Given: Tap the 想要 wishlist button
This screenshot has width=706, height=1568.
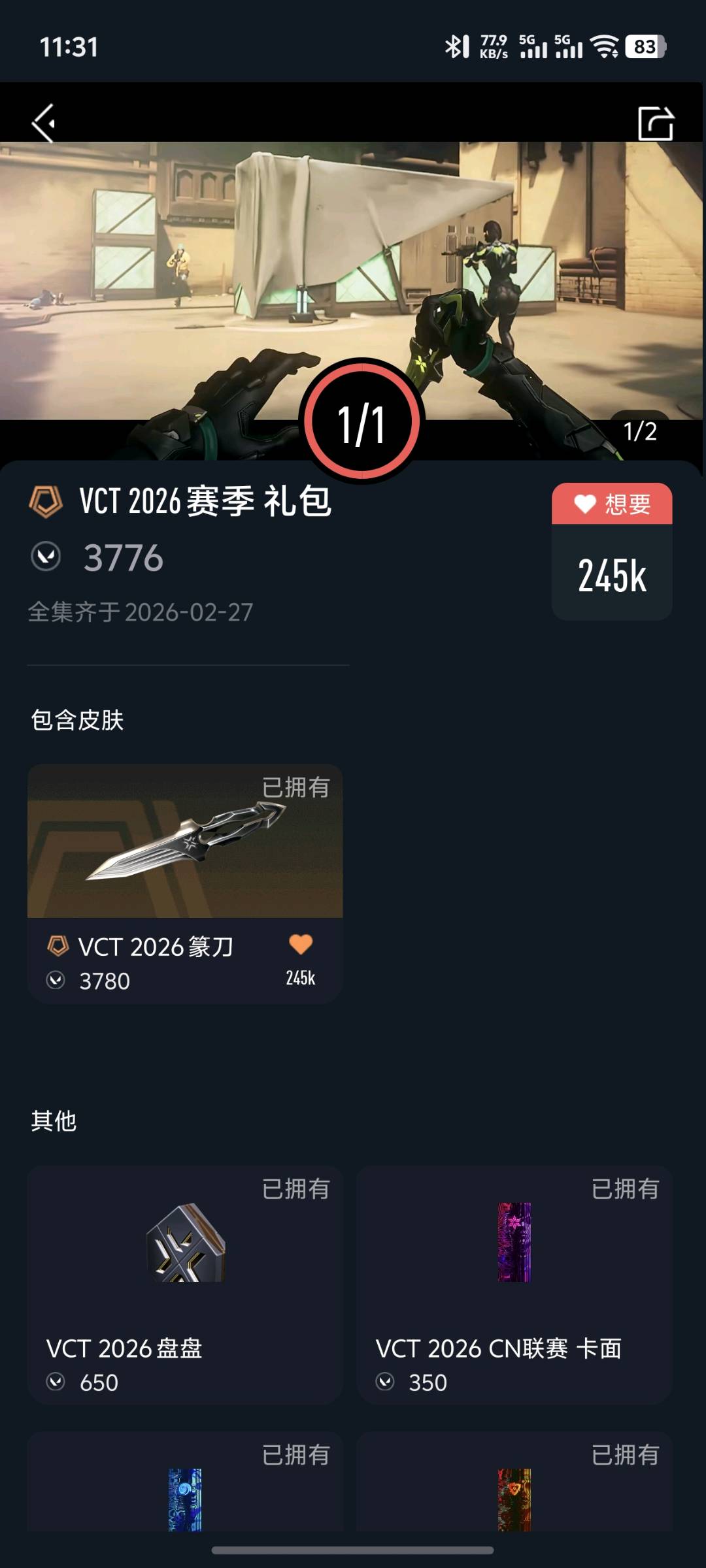Looking at the screenshot, I should 612,504.
